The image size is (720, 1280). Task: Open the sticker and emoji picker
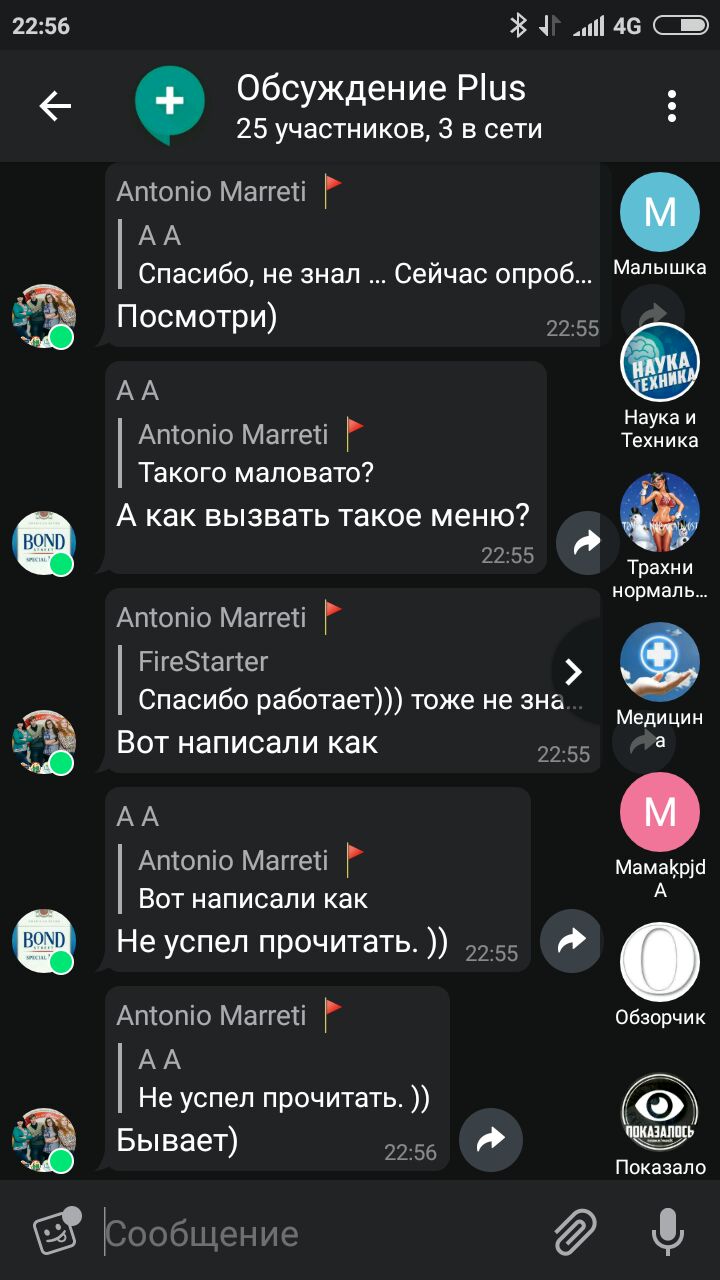point(55,1231)
